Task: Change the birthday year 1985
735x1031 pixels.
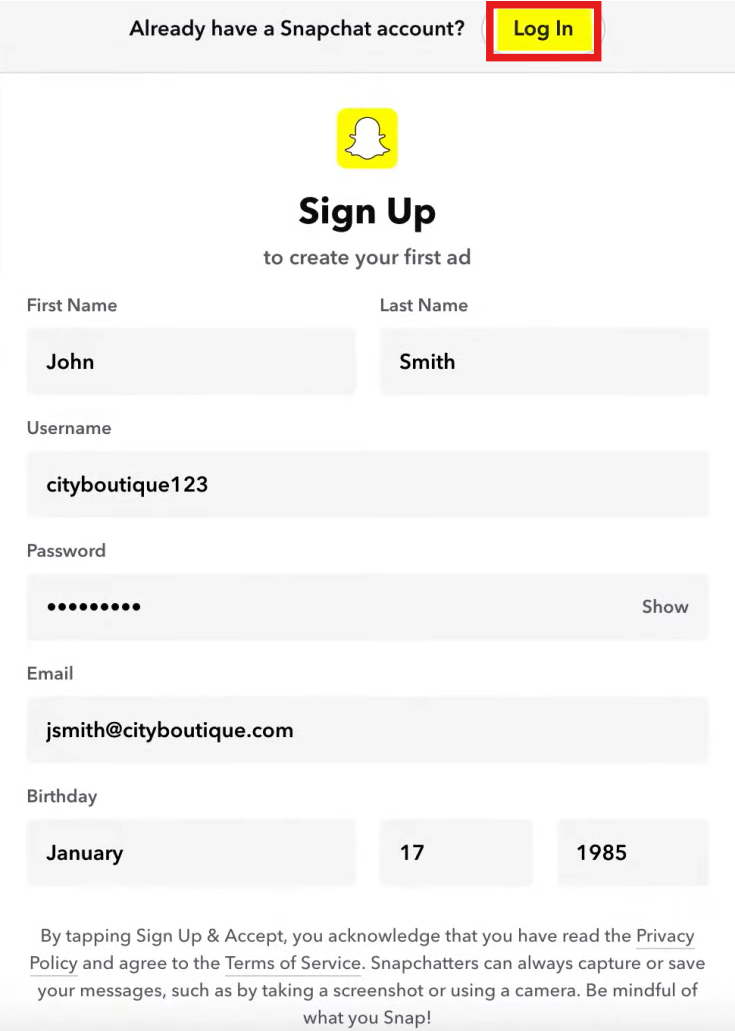Action: [x=632, y=853]
